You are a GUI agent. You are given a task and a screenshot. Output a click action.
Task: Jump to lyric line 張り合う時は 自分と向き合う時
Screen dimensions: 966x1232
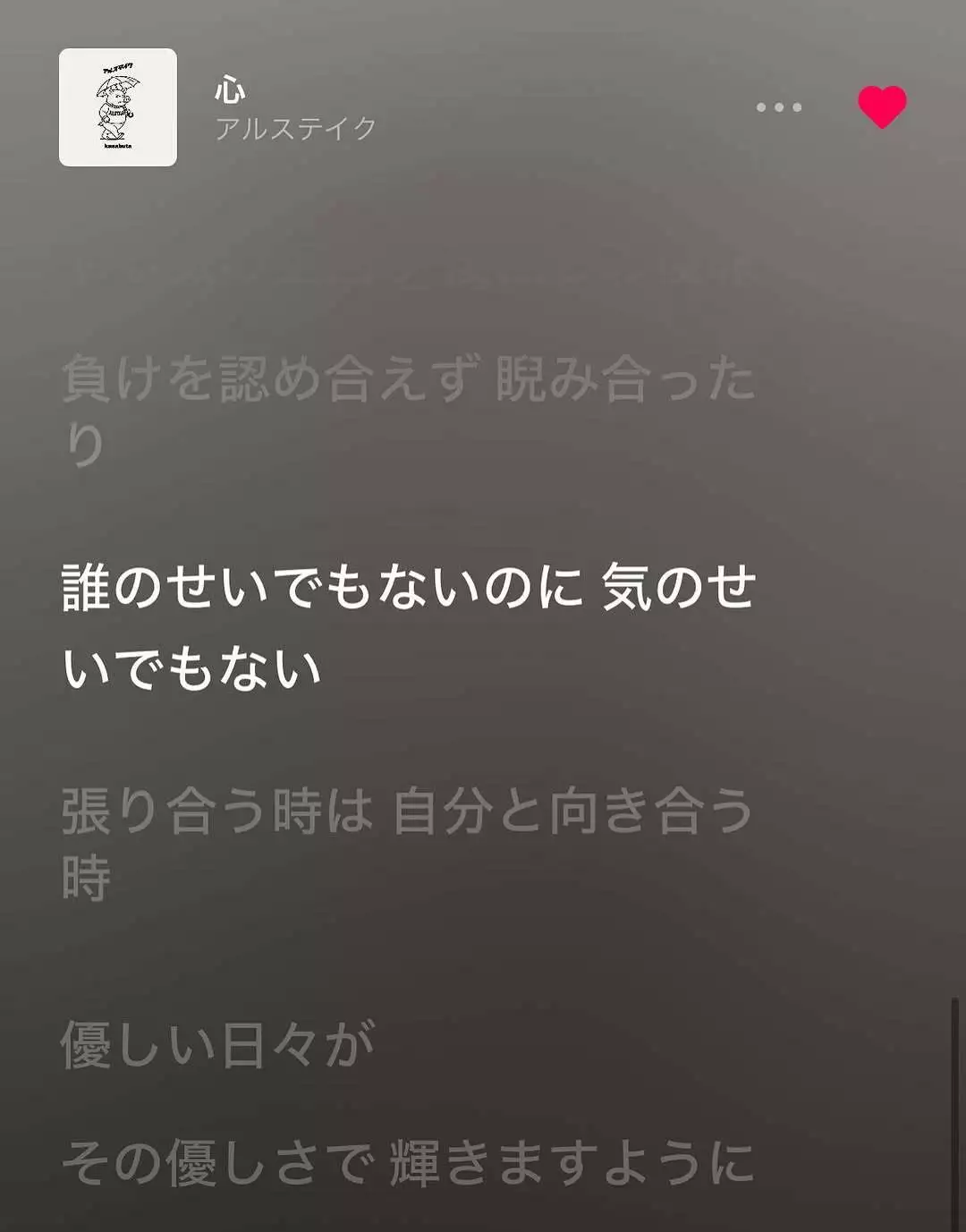coord(408,843)
